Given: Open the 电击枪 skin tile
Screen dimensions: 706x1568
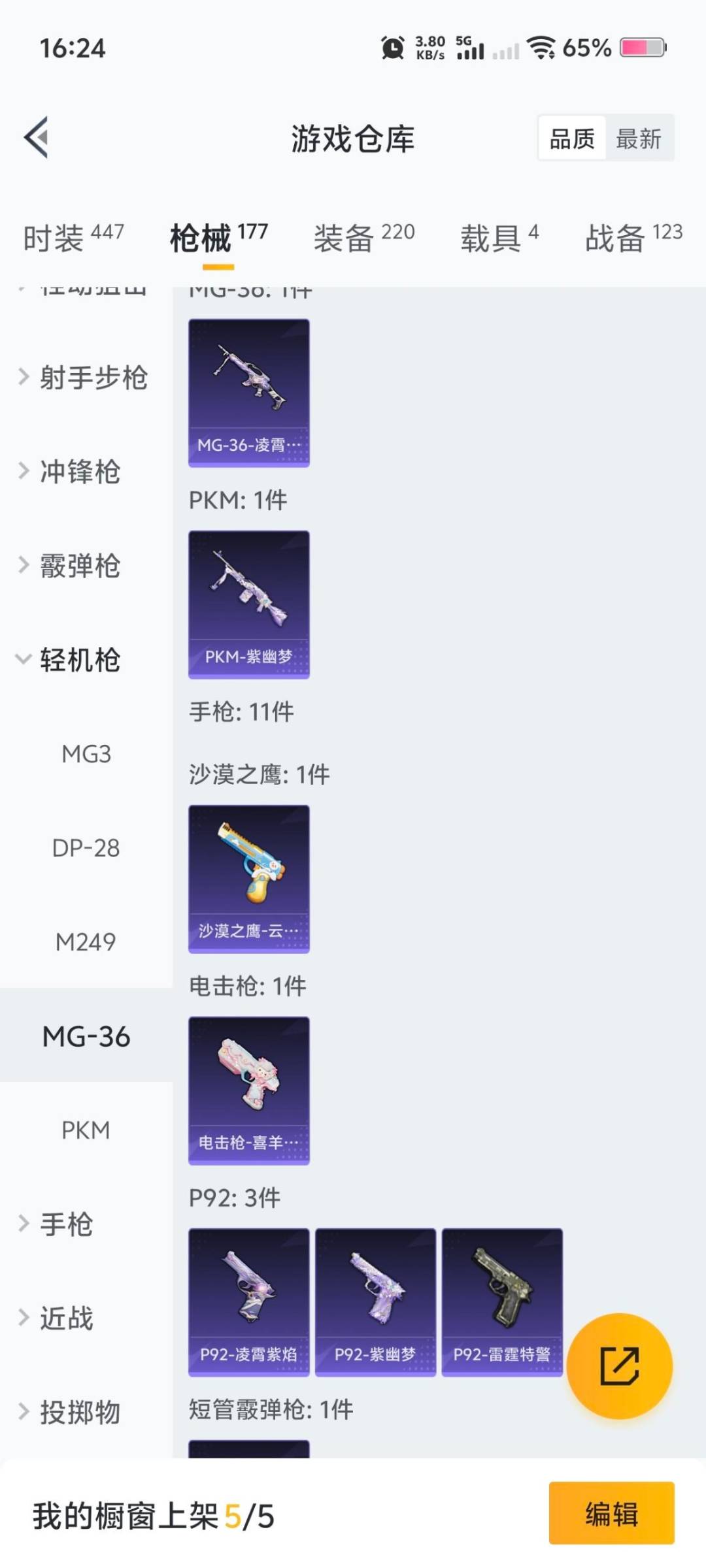Looking at the screenshot, I should pyautogui.click(x=249, y=1090).
